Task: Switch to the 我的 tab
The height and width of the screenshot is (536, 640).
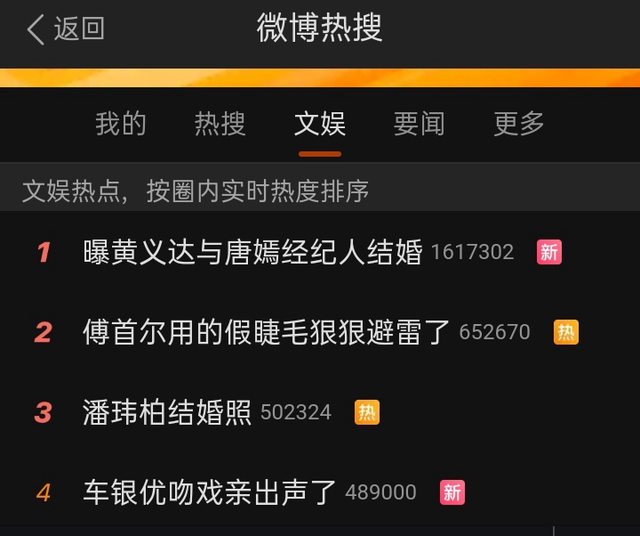Action: [x=121, y=124]
